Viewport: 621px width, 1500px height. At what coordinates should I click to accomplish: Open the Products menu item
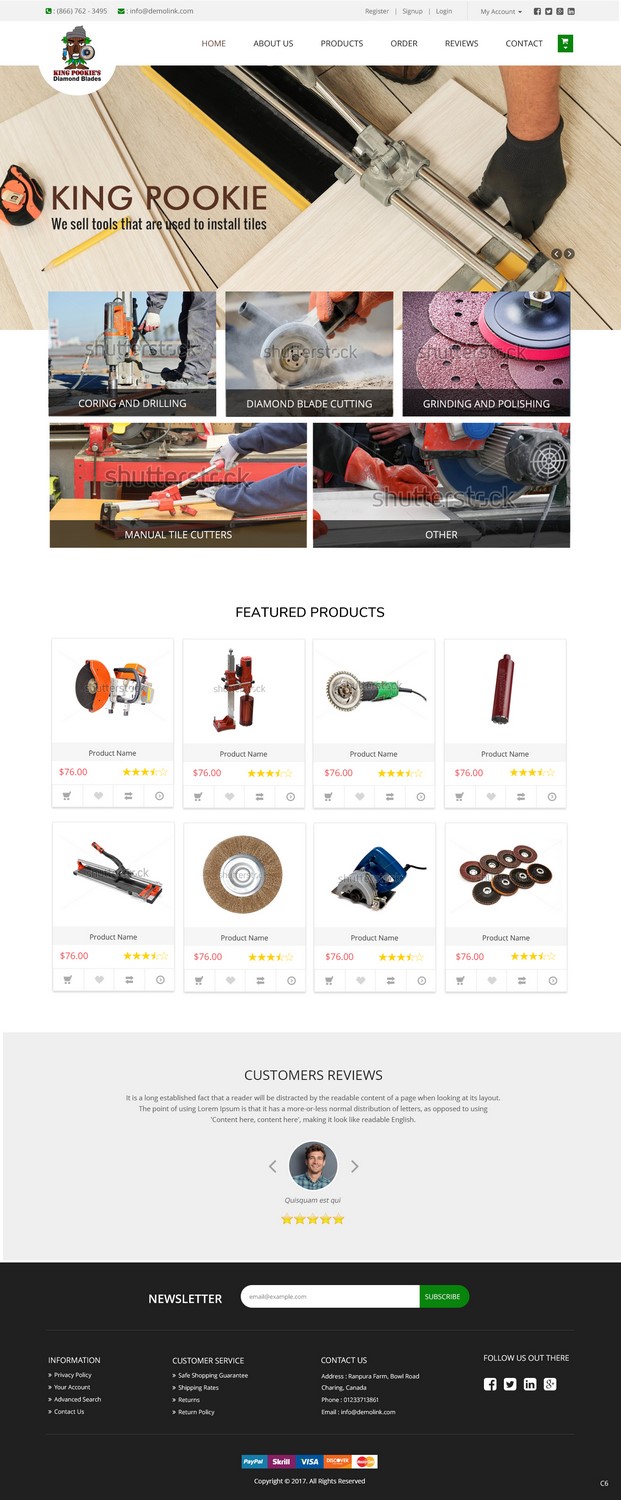pyautogui.click(x=341, y=43)
